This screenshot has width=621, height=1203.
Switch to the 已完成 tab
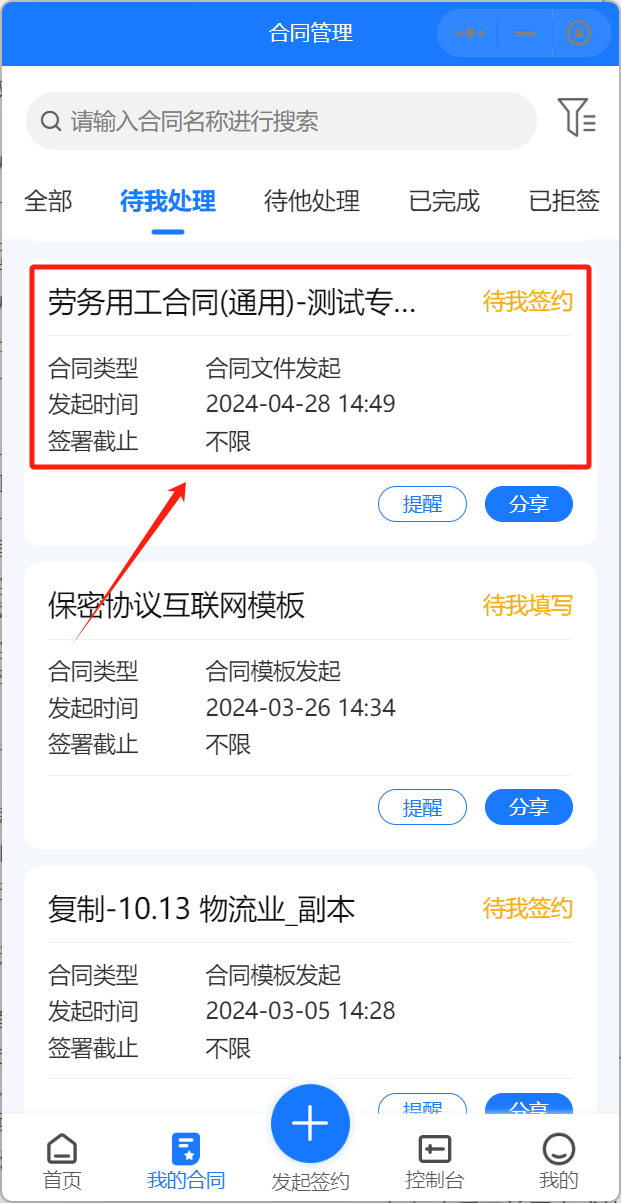(x=444, y=201)
